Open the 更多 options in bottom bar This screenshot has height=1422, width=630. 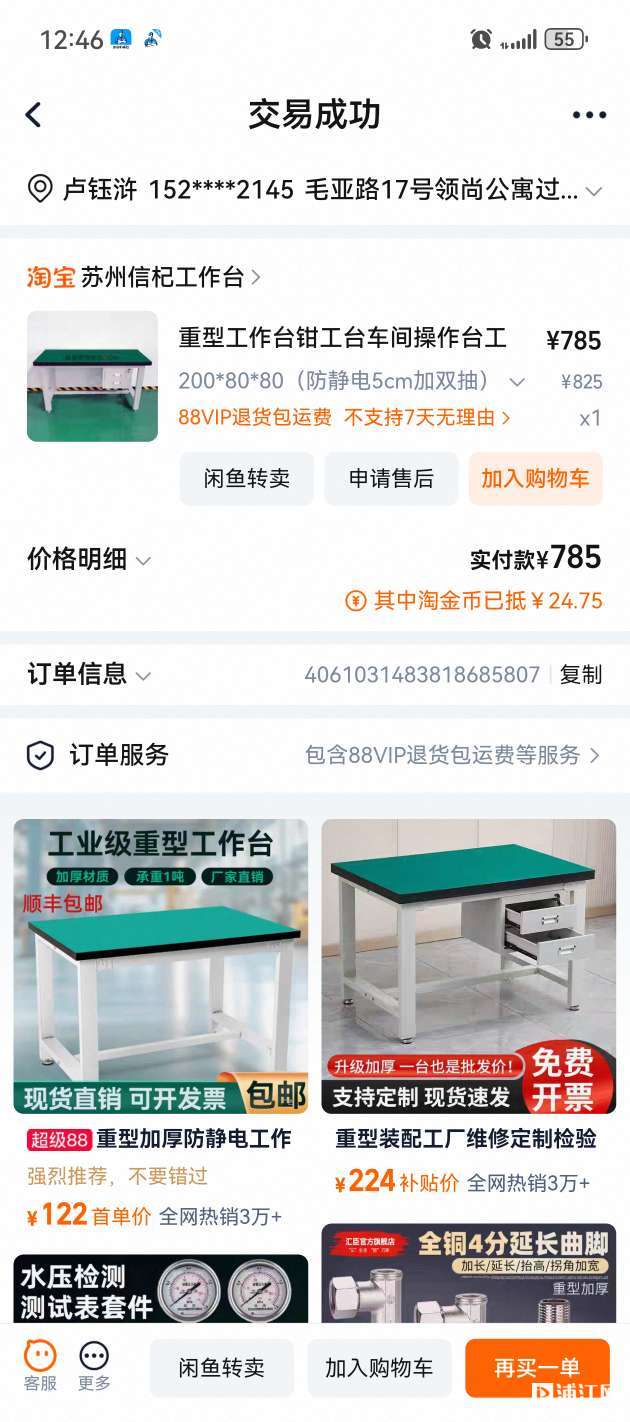tap(94, 1366)
